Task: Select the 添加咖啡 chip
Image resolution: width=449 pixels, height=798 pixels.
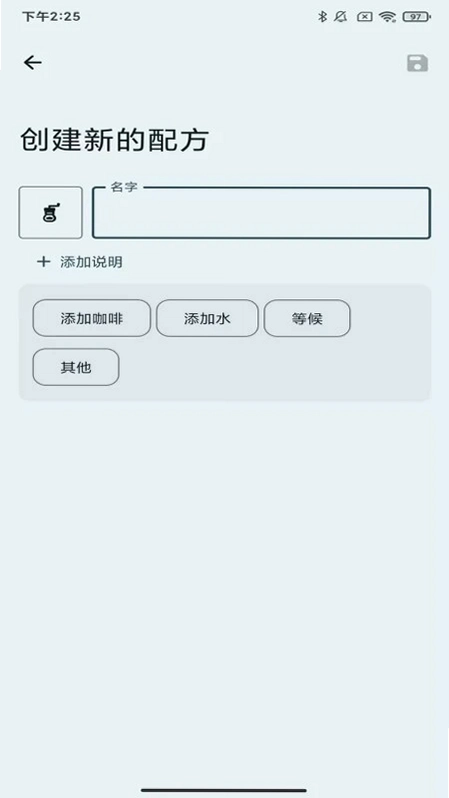Action: 92,318
